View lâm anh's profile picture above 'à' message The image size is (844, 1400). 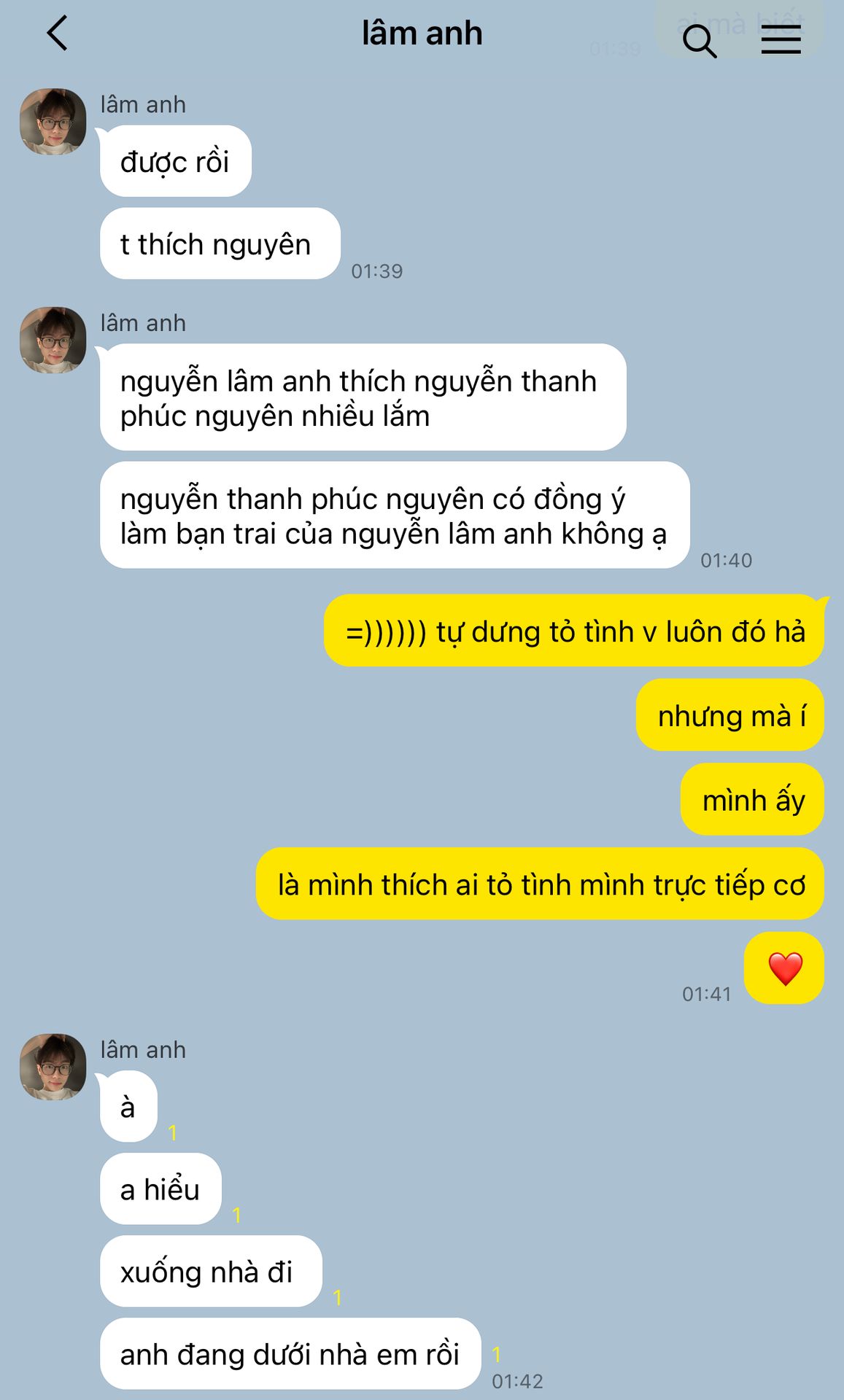pos(53,1067)
